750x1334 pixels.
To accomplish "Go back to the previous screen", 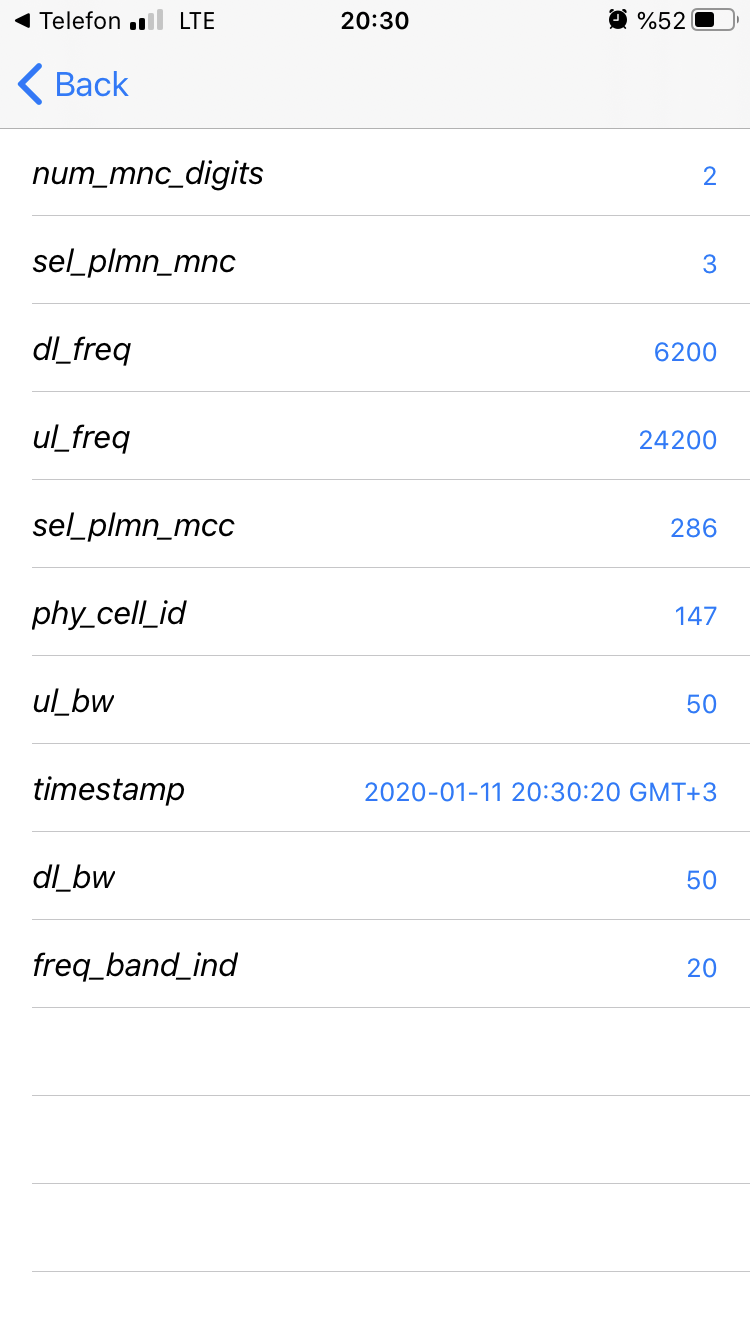I will tap(73, 84).
